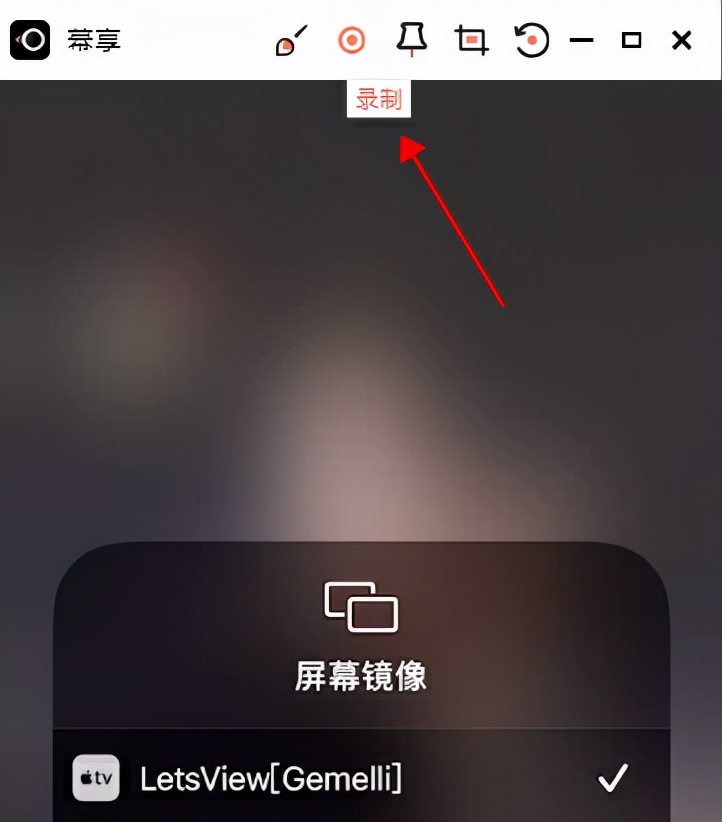Minimize the 幕享 window
Image resolution: width=722 pixels, height=822 pixels.
[x=582, y=40]
